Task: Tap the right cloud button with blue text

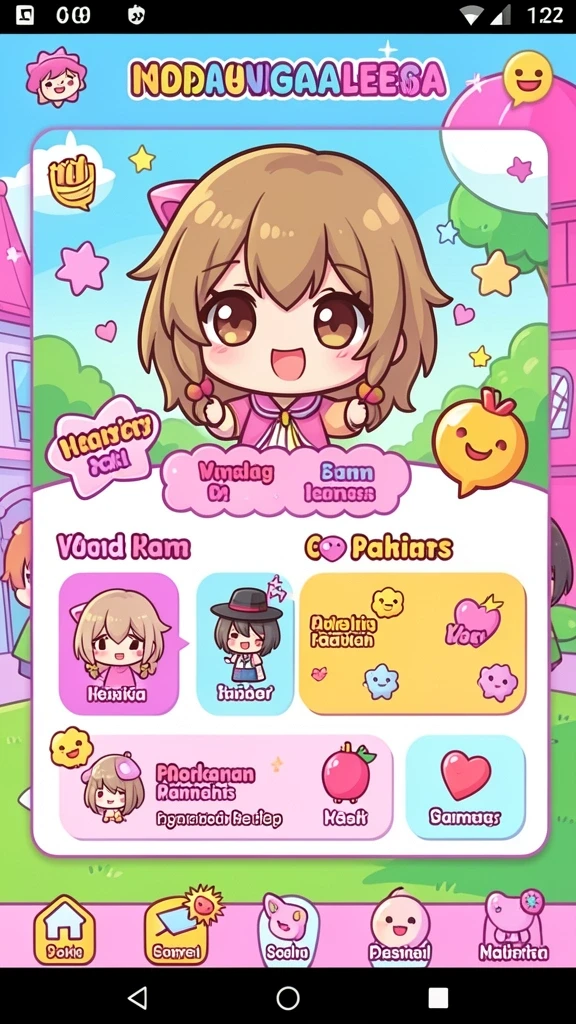Action: pyautogui.click(x=347, y=481)
